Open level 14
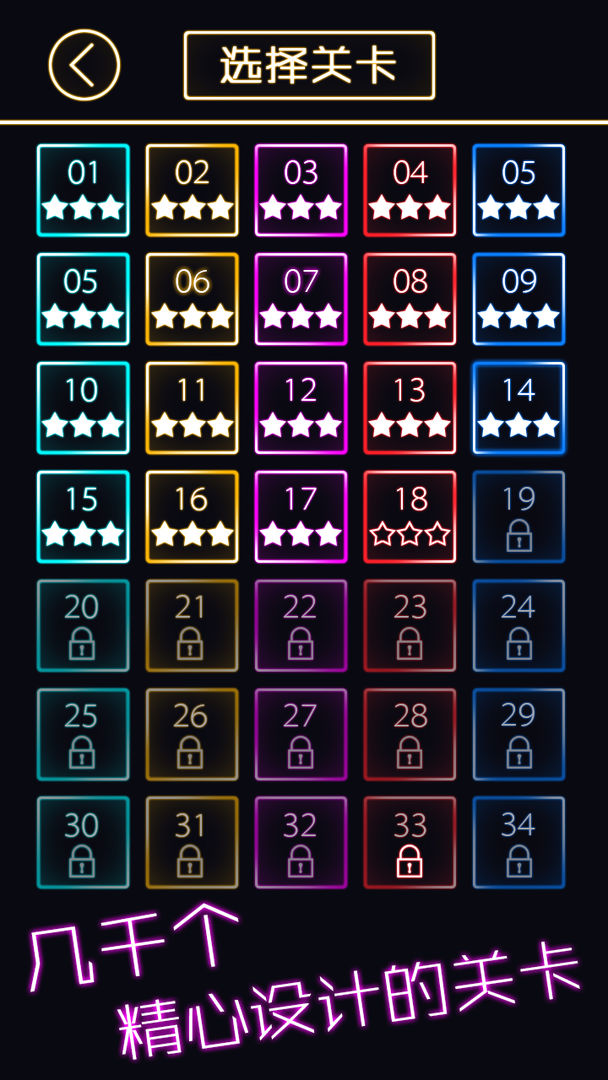Screen dimensions: 608x1080 [519, 408]
